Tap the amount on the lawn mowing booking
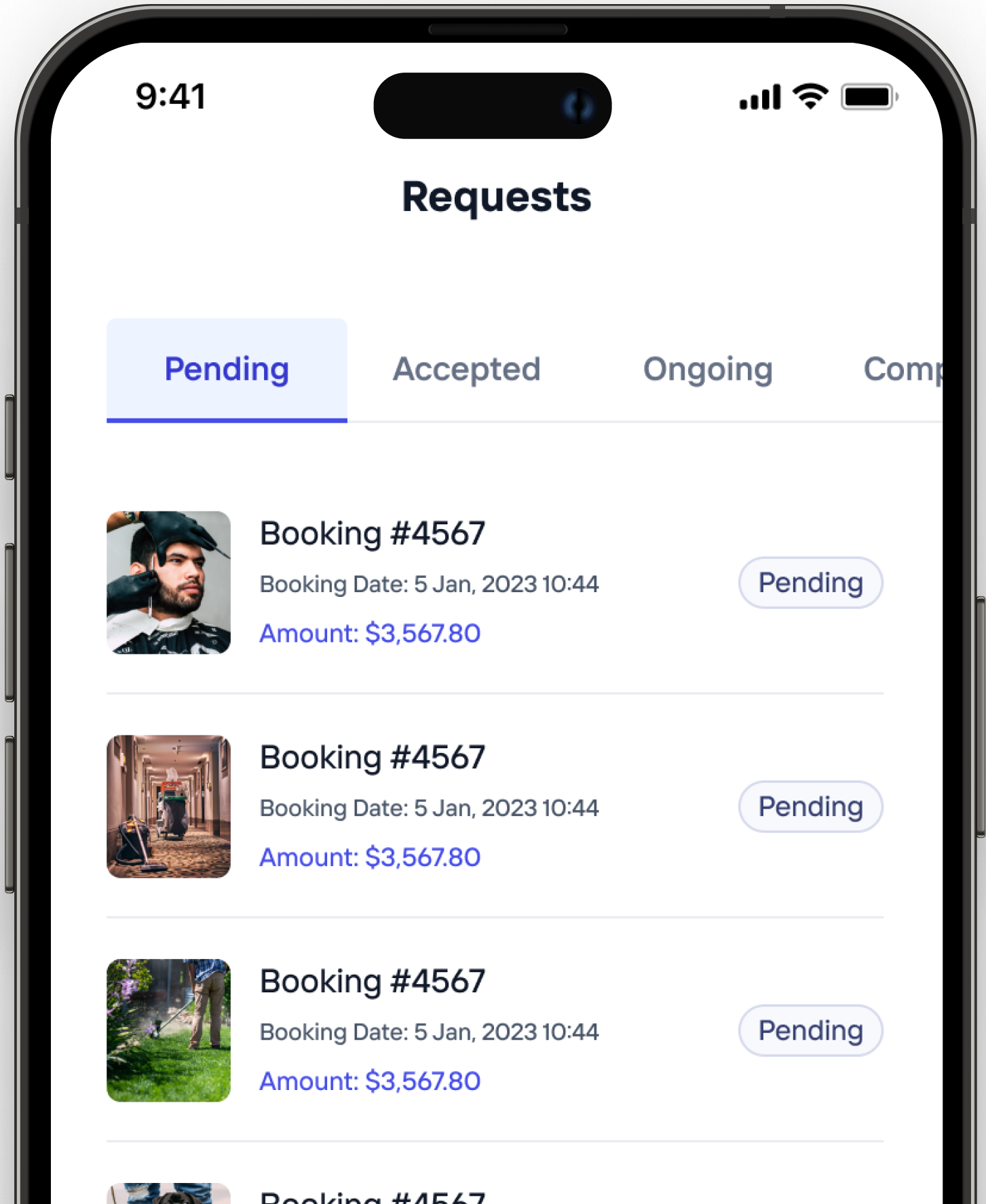This screenshot has height=1204, width=986. coord(370,1081)
